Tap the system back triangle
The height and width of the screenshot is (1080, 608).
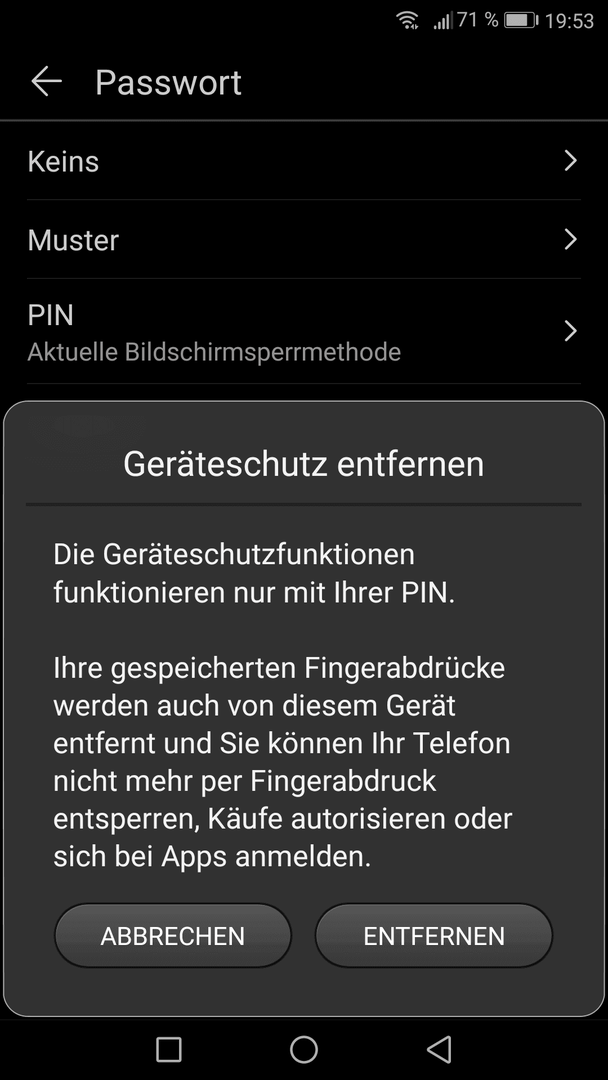(439, 1050)
